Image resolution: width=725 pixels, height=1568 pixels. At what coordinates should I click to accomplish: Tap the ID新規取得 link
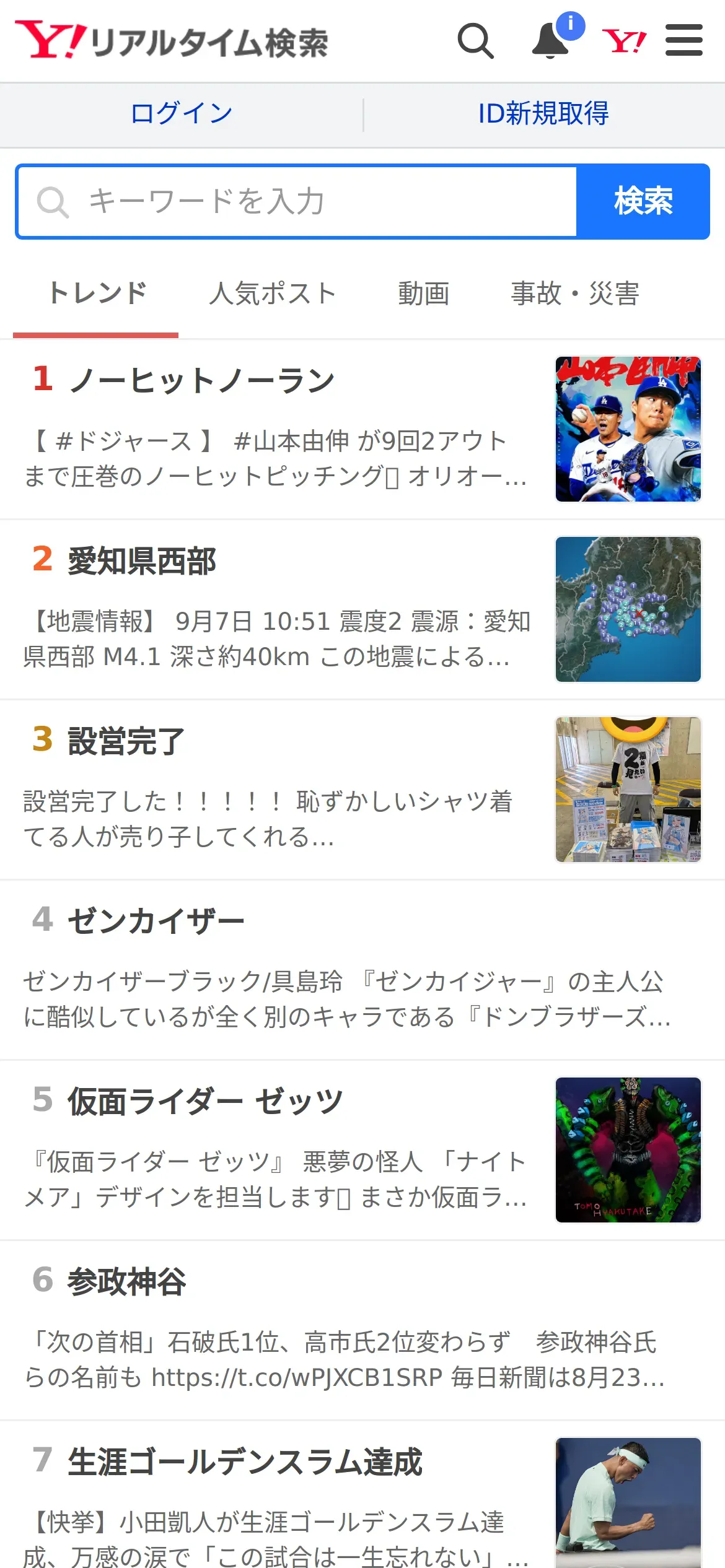(543, 114)
